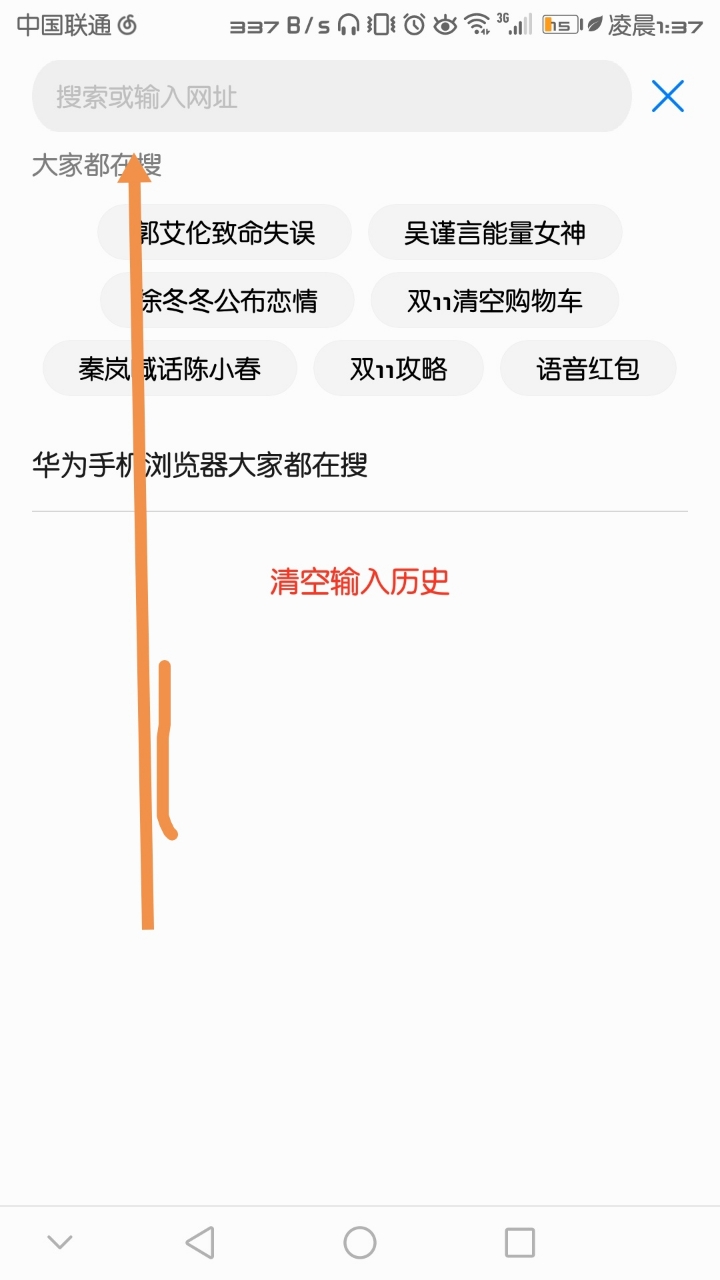
Task: Open the 语音红包 trending search
Action: 588,369
